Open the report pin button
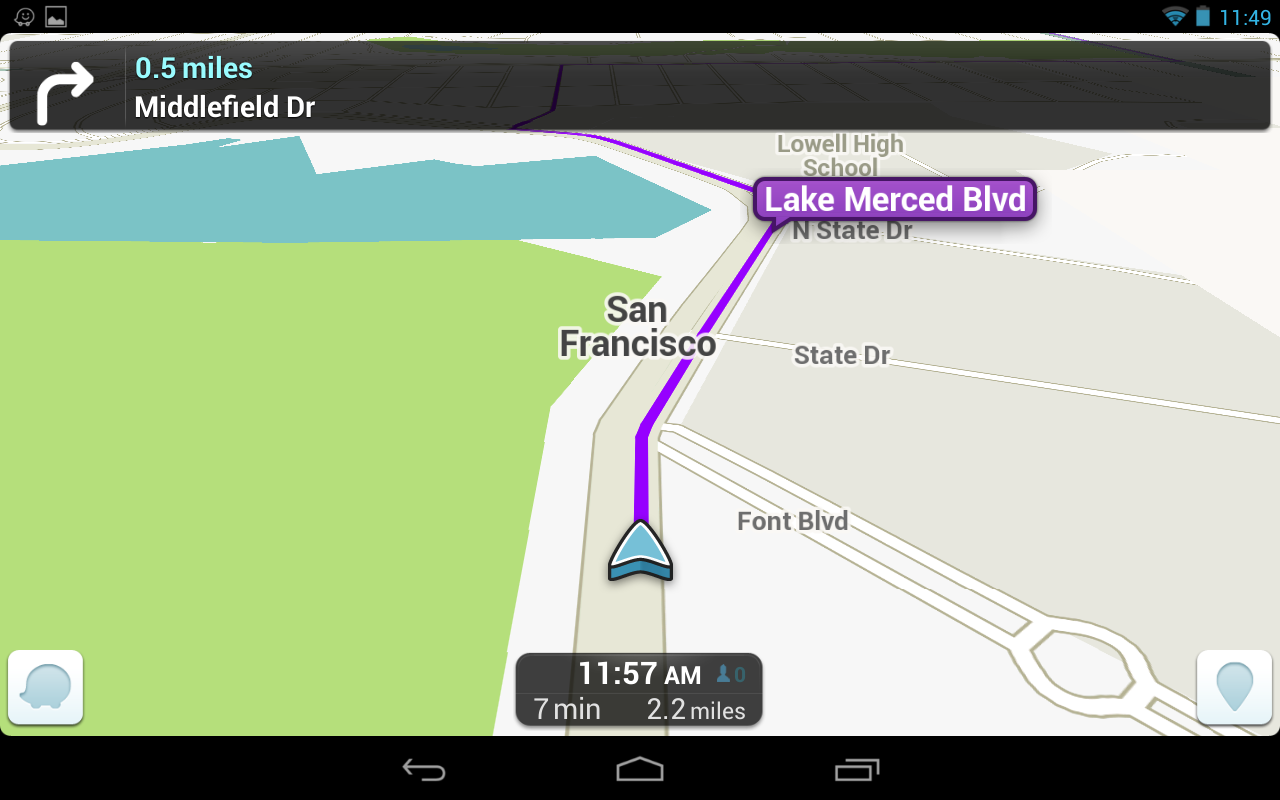The height and width of the screenshot is (800, 1280). click(1234, 687)
